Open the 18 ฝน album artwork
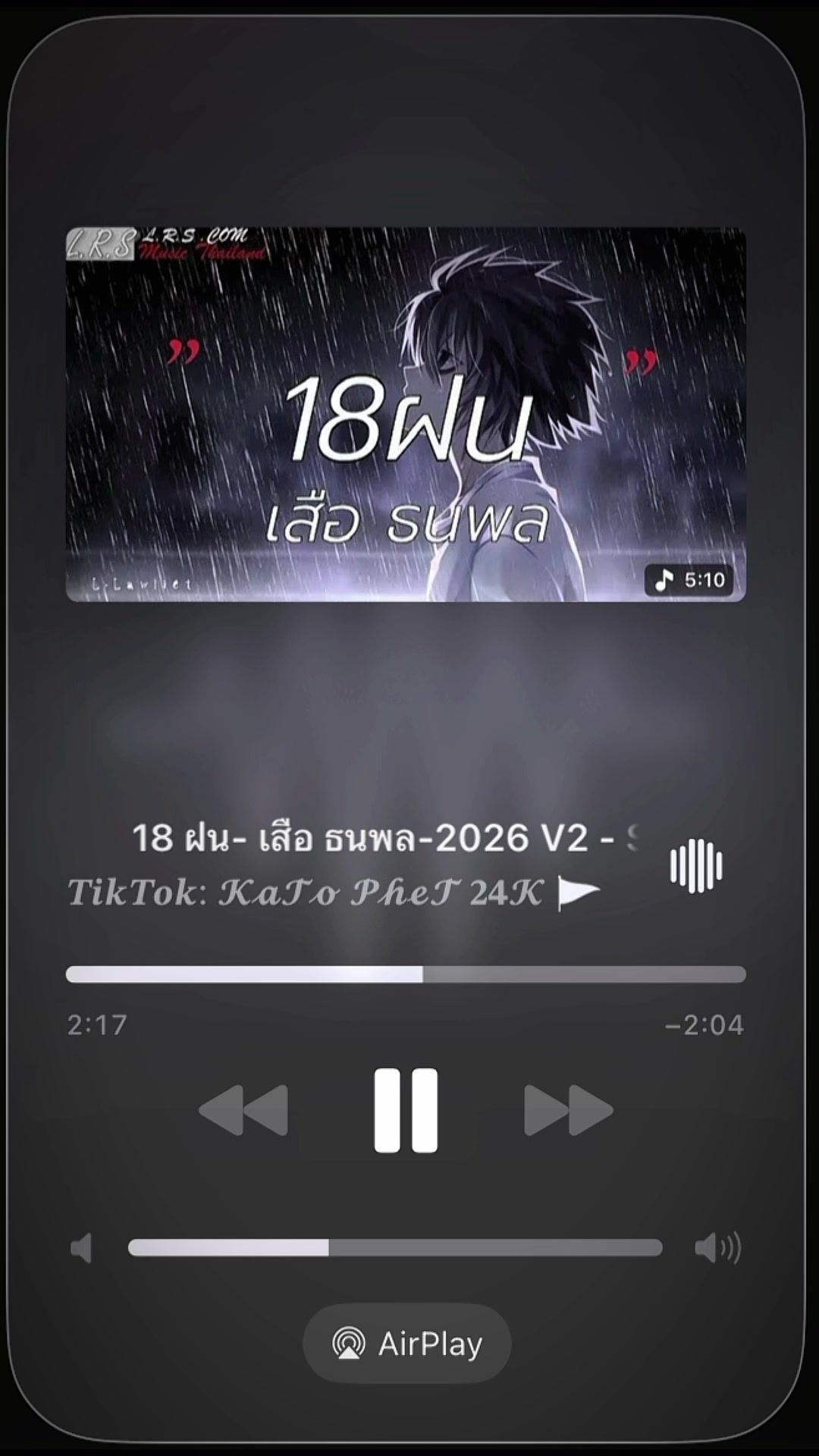Screen dimensions: 819x1456 tap(406, 414)
